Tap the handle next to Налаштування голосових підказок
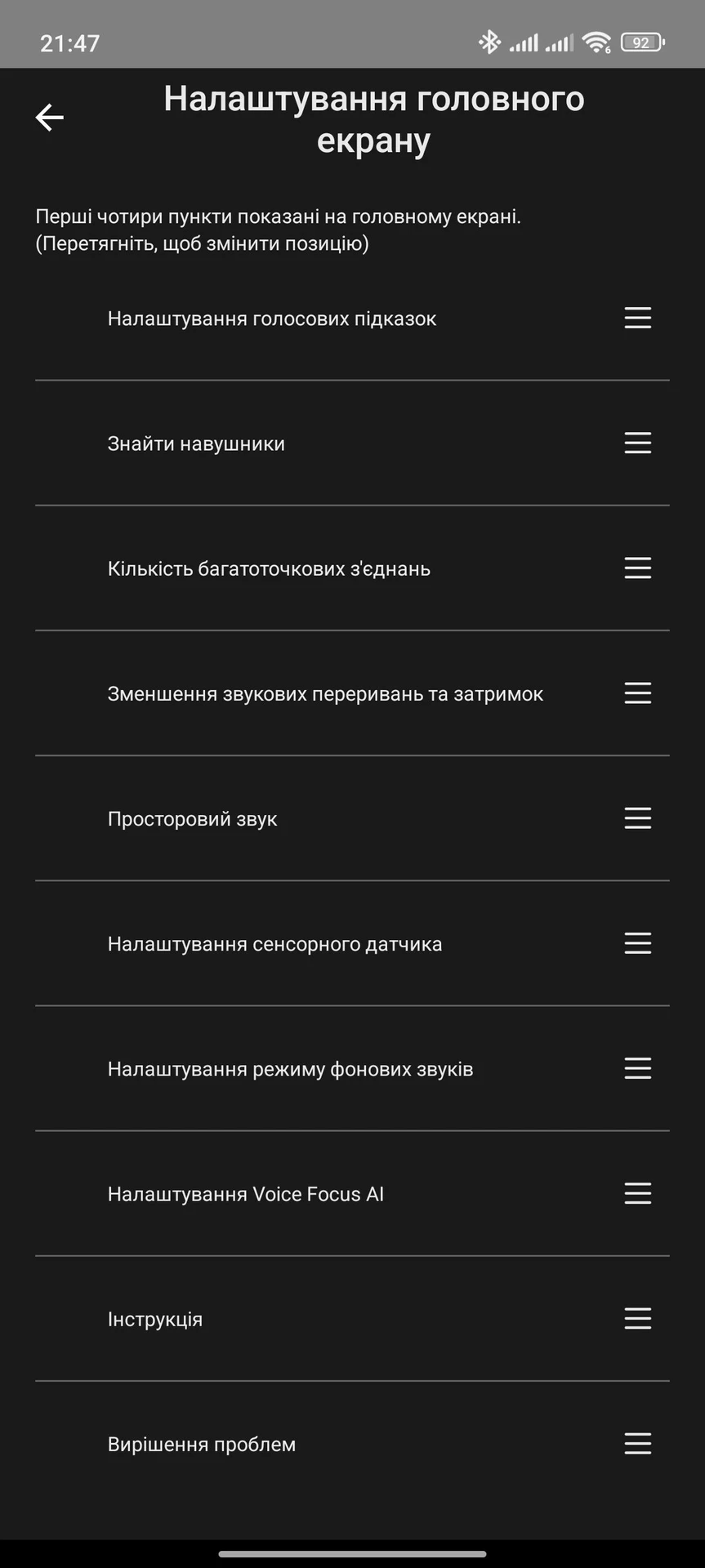Screen dimensions: 705x1568 click(x=637, y=318)
